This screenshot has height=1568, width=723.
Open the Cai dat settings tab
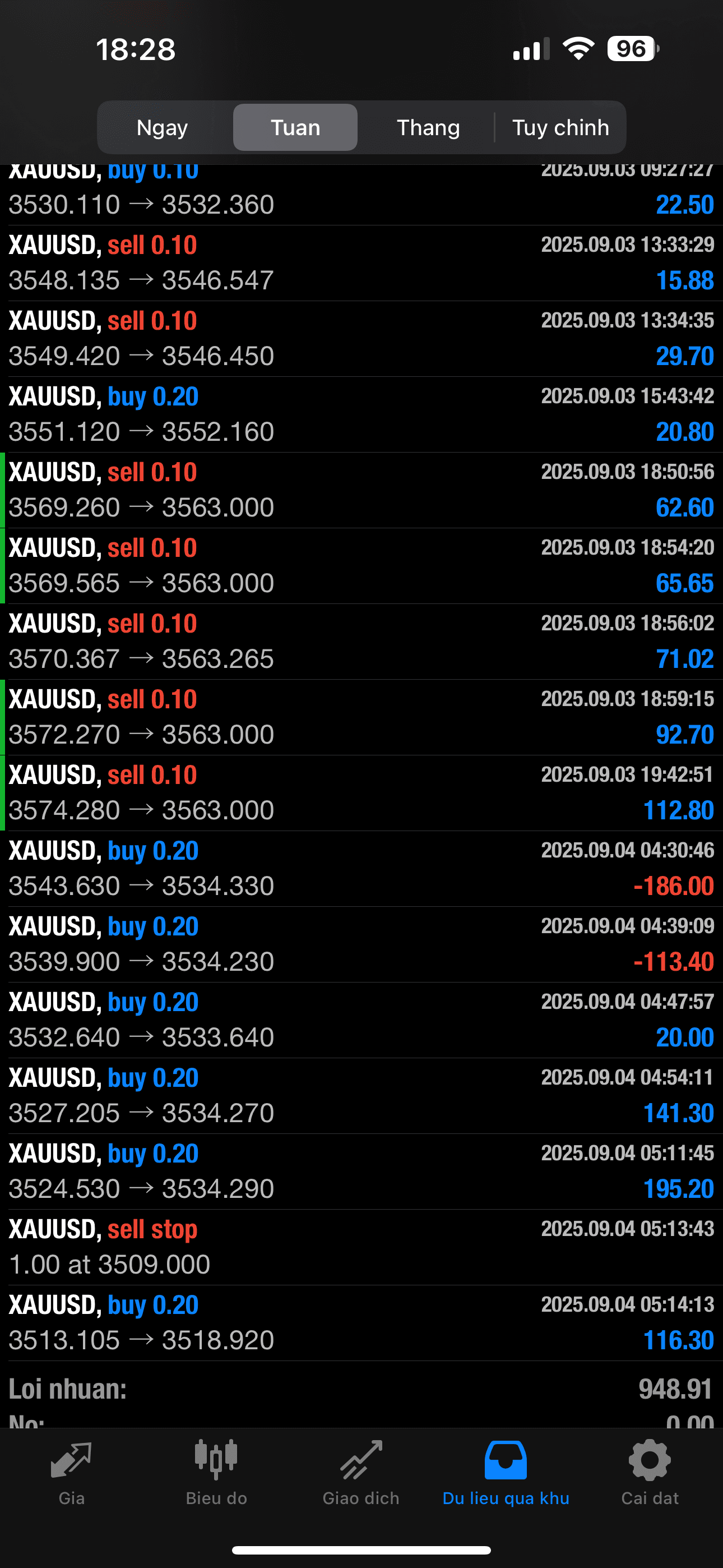pos(650,1473)
